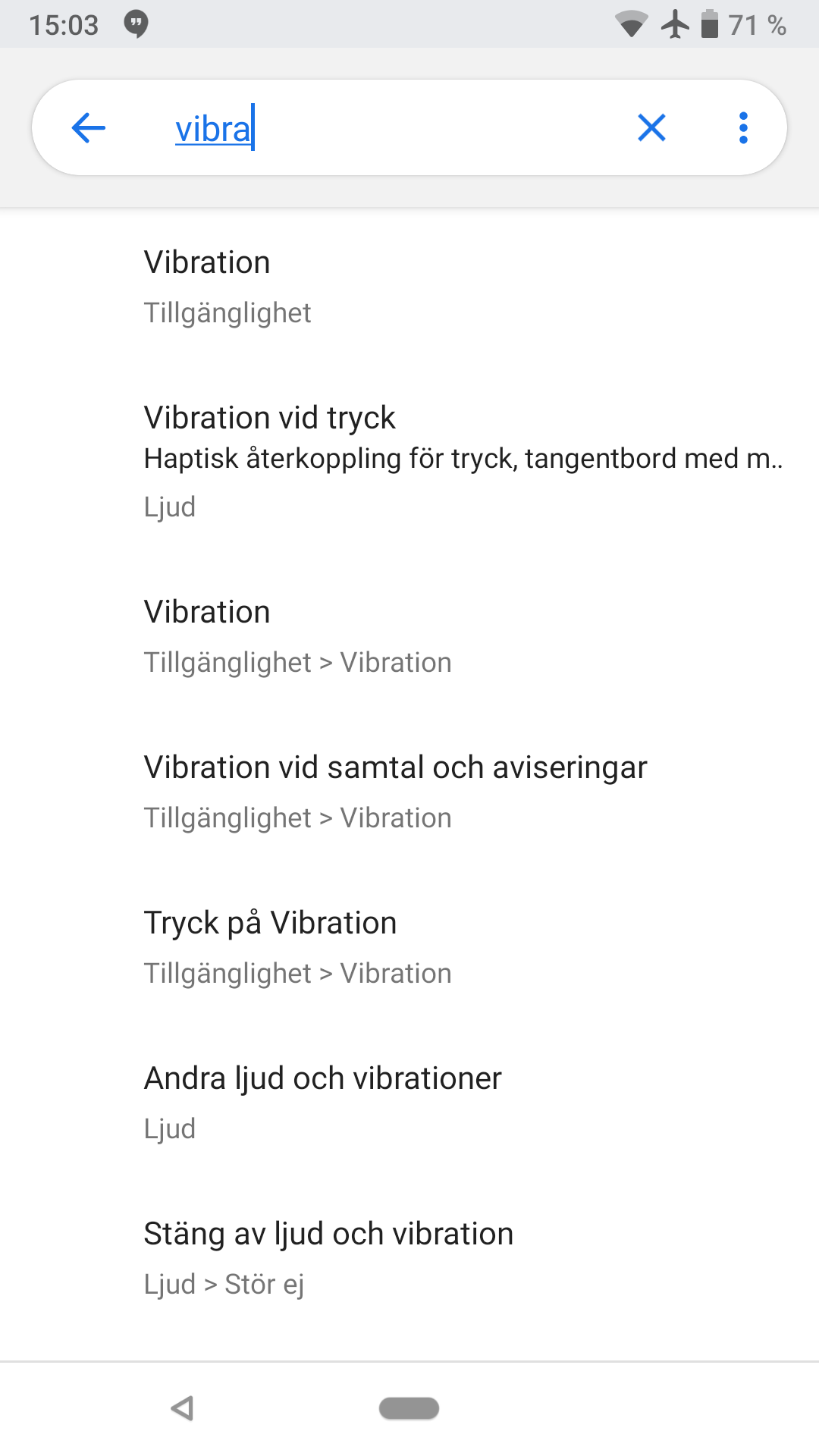Clear the search text with X

[652, 127]
